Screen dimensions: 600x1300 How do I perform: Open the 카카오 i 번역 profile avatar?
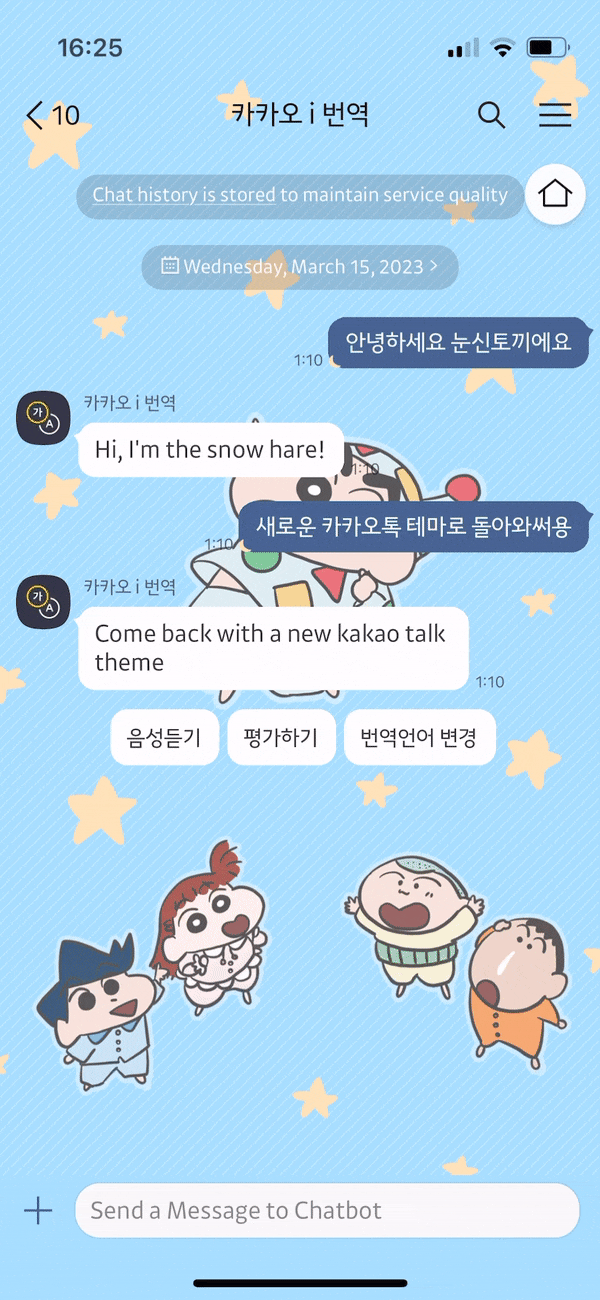(43, 418)
